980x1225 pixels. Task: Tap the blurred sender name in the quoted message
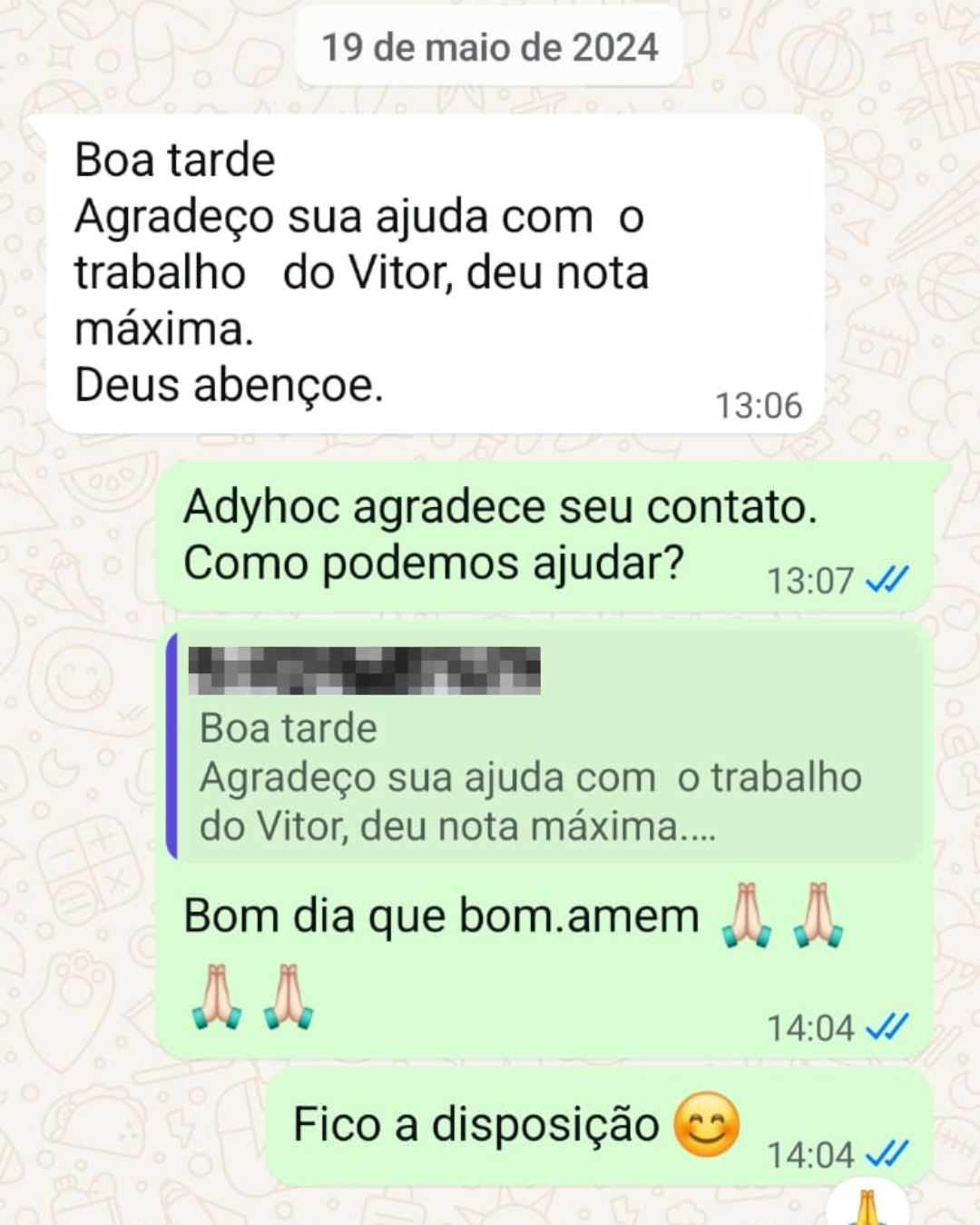[363, 670]
